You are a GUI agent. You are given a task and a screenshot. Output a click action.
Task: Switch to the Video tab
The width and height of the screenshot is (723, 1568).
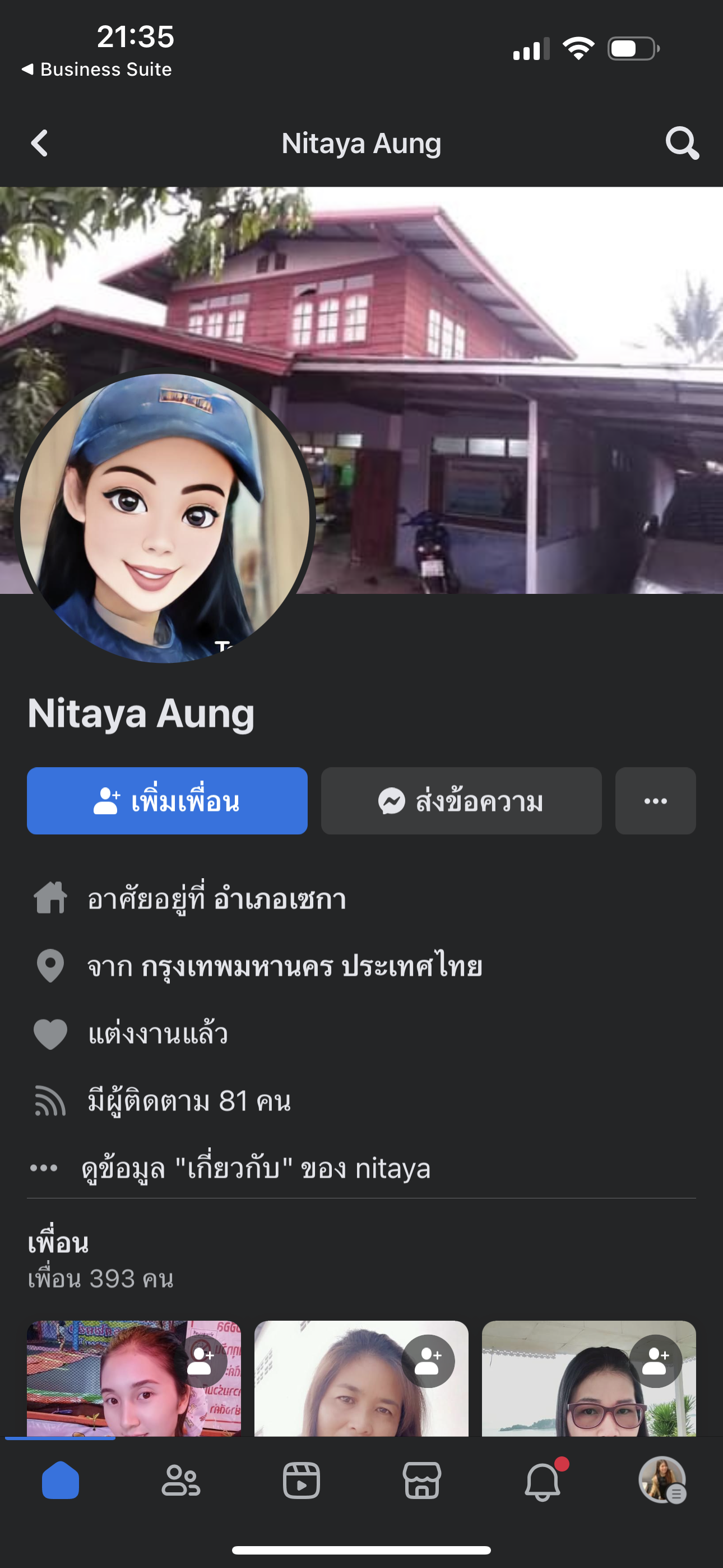302,1481
